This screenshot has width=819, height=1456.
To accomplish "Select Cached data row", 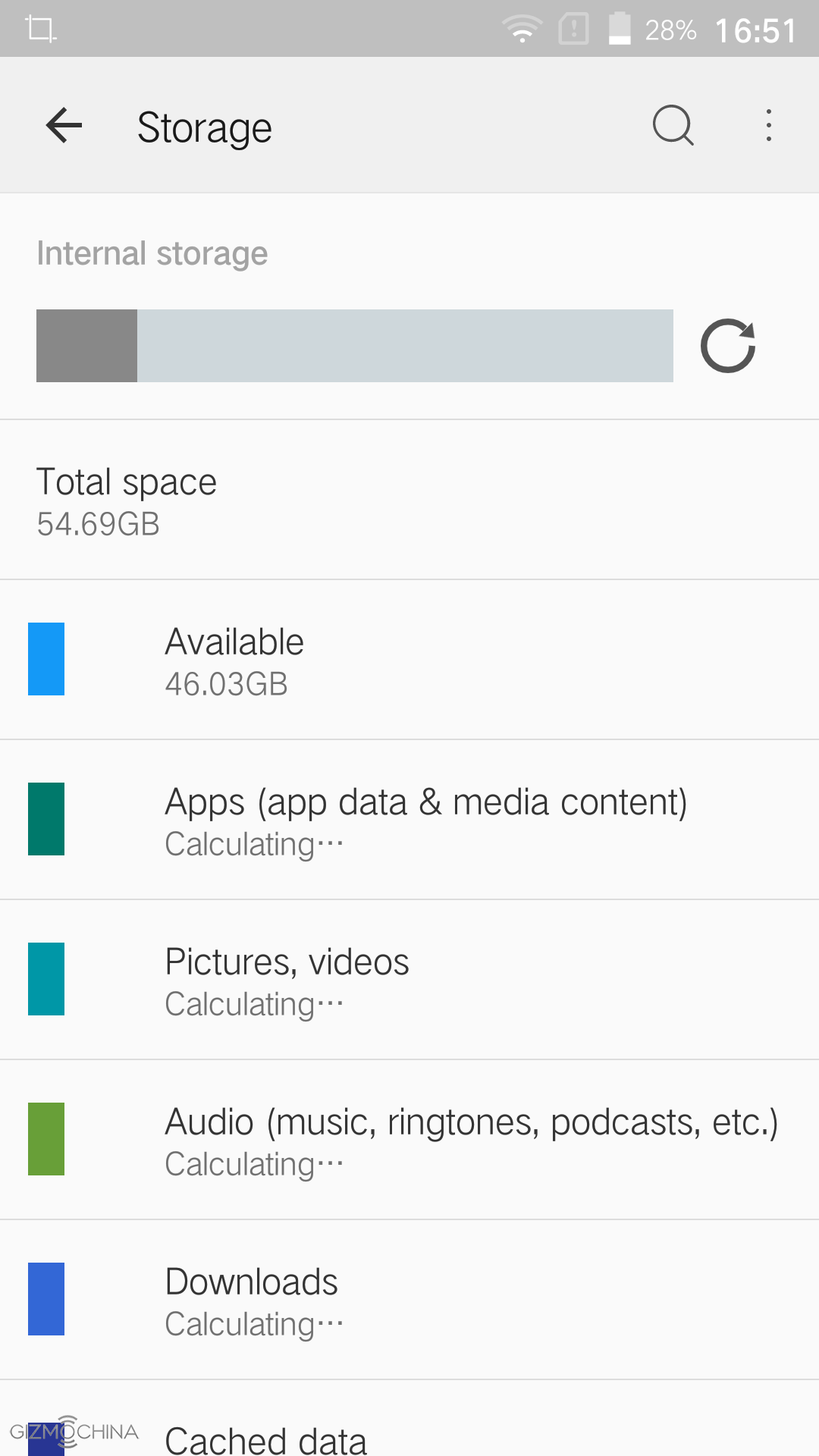I will tap(409, 1436).
